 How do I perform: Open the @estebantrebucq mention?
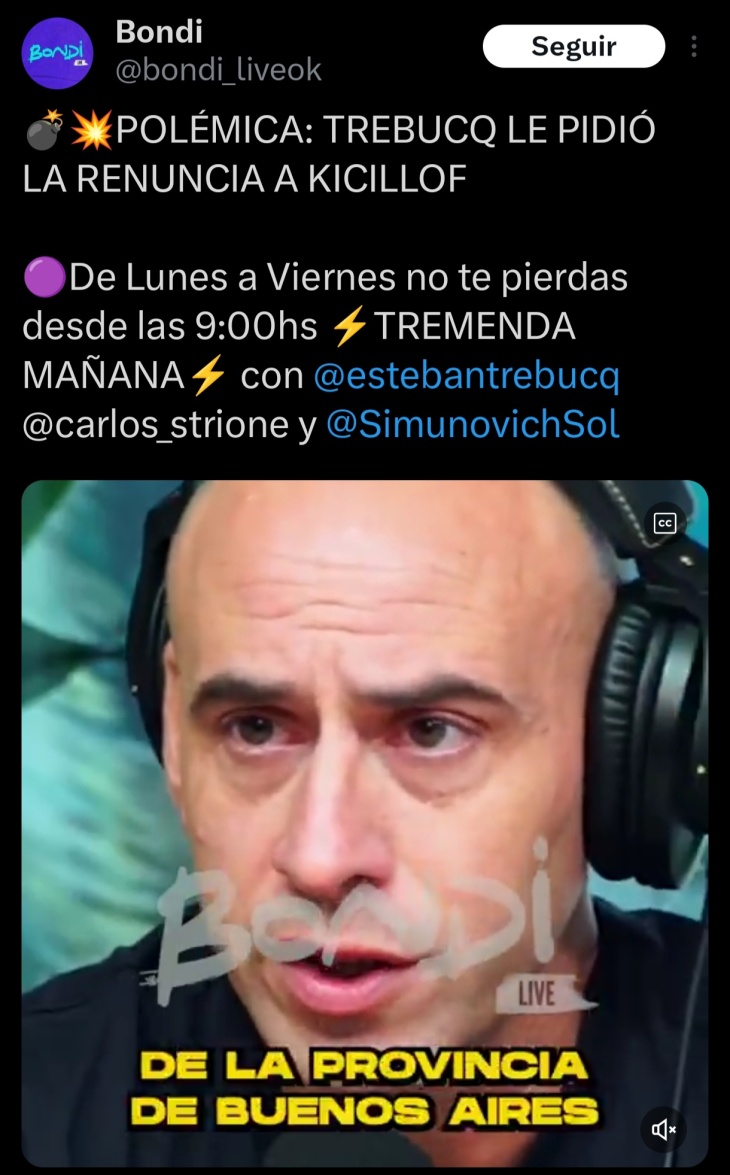pos(466,376)
